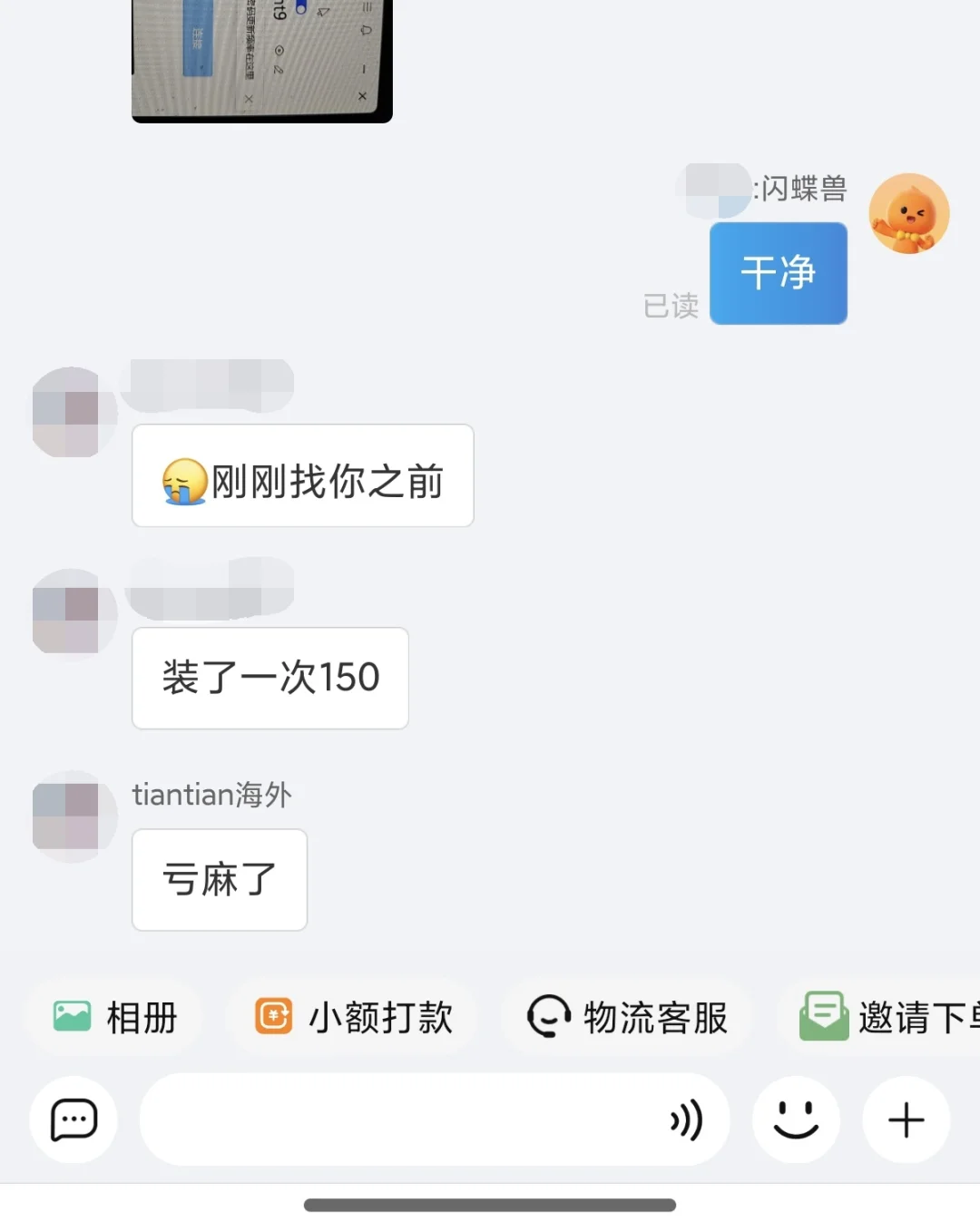Open the 刚刚找你之前 message bubble
The height and width of the screenshot is (1222, 980).
pyautogui.click(x=302, y=476)
